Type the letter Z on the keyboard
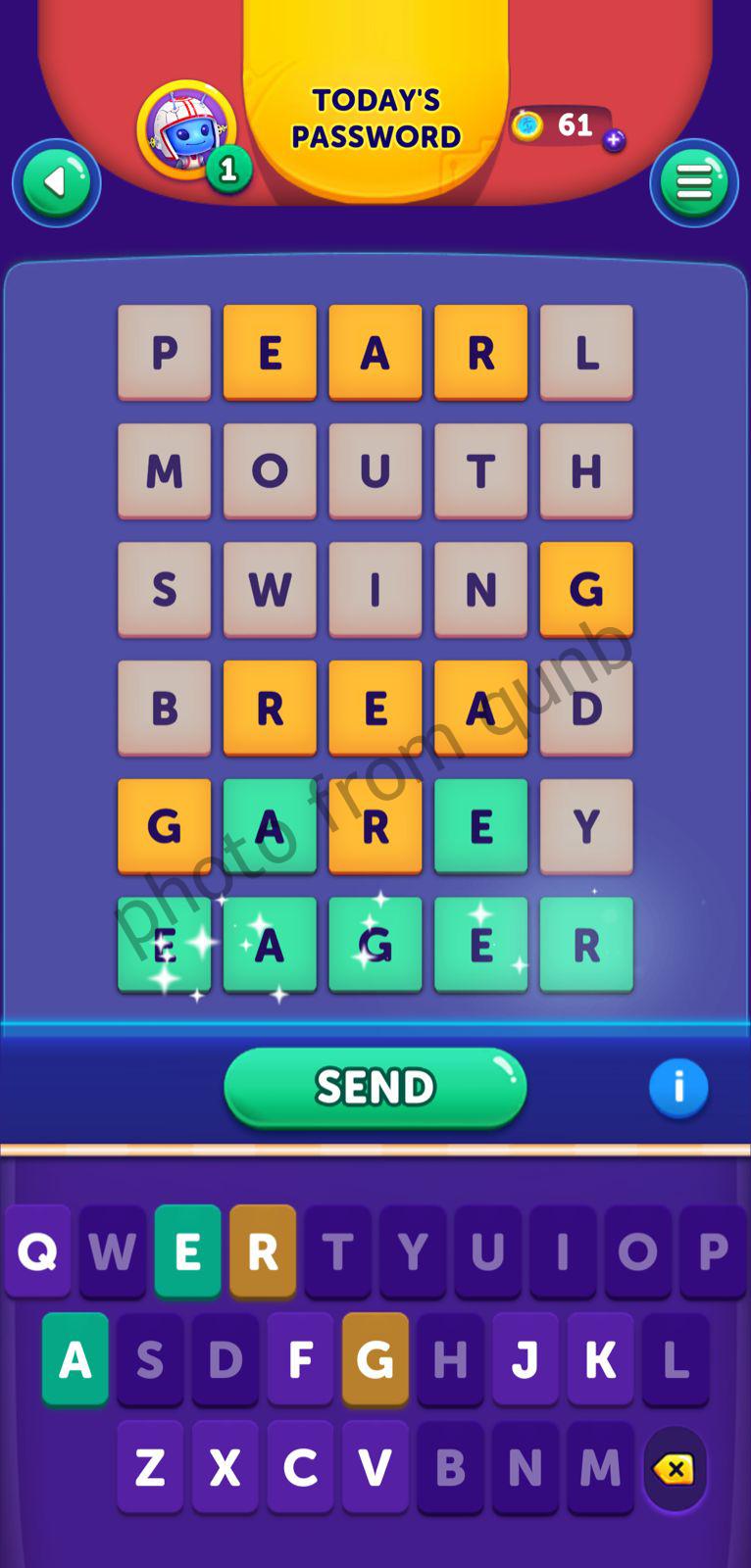 pos(150,1467)
